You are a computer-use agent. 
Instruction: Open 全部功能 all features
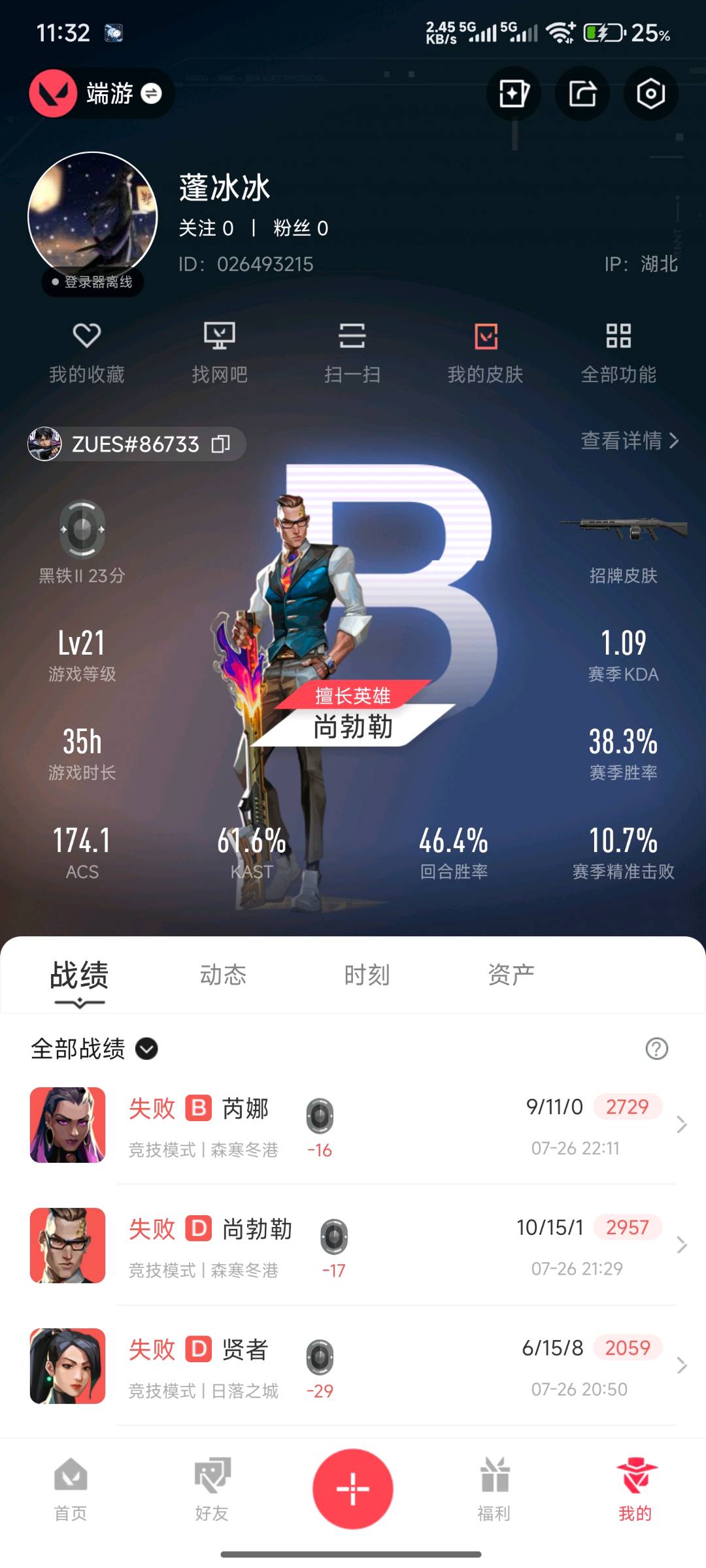pyautogui.click(x=618, y=353)
